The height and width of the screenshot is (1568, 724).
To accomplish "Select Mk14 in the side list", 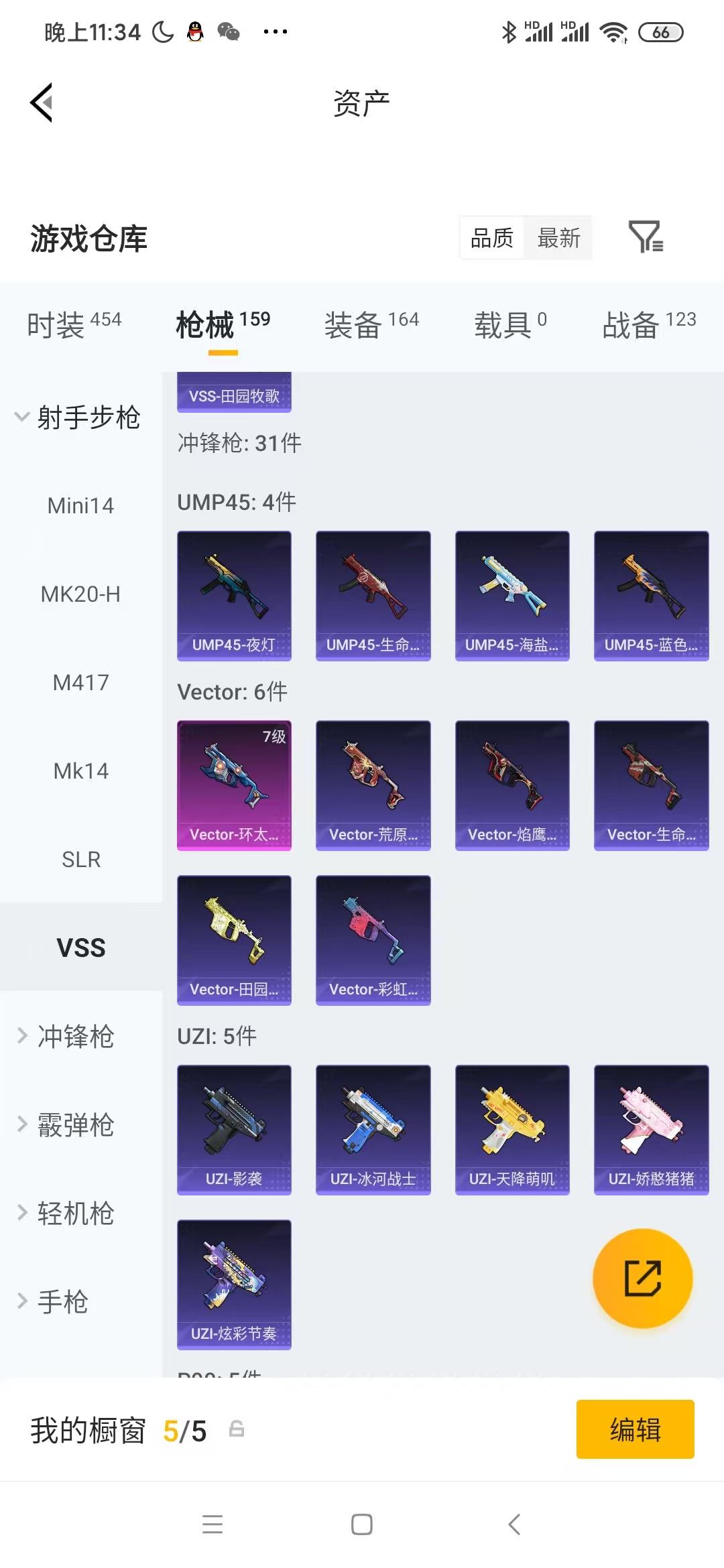I will point(81,771).
